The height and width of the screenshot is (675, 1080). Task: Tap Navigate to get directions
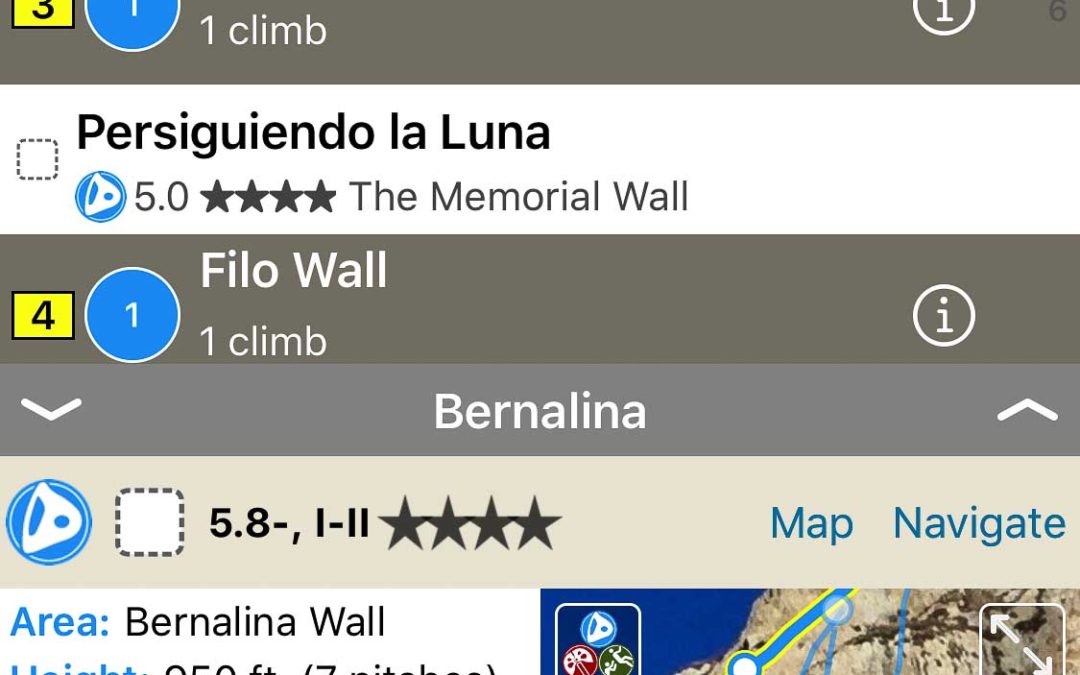tap(978, 523)
